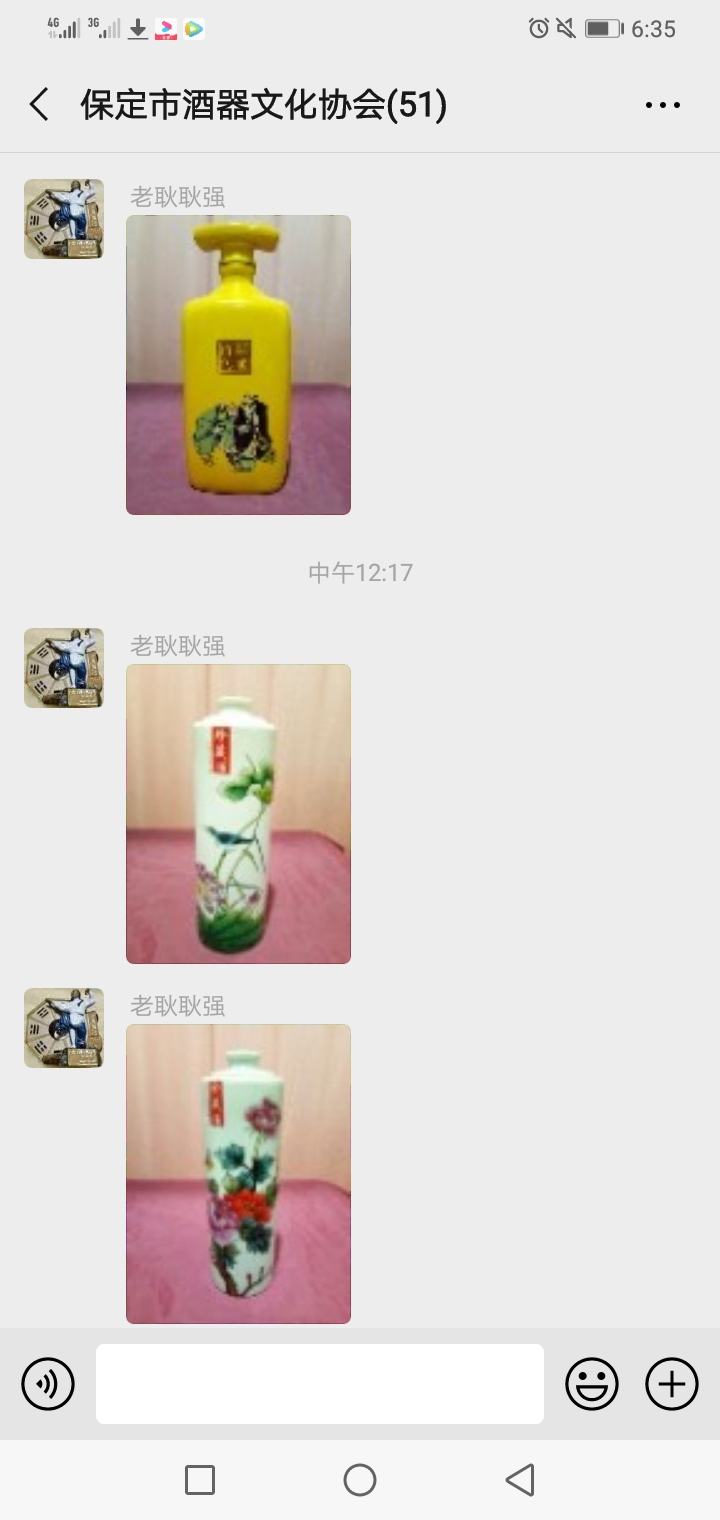Open the emoji picker
Viewport: 720px width, 1520px height.
pyautogui.click(x=592, y=1384)
